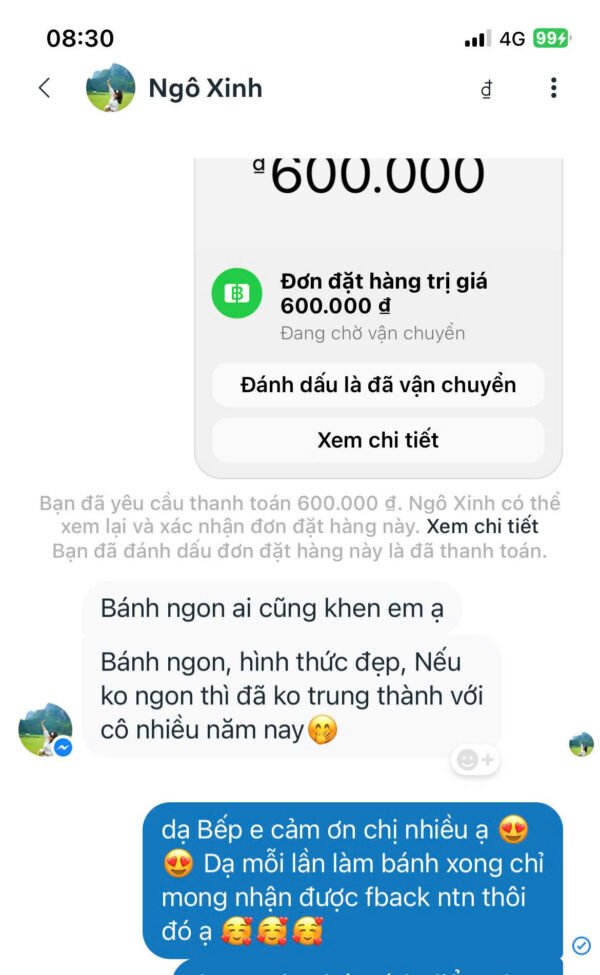Select Đánh dấu là đã vận chuyển
The height and width of the screenshot is (975, 600).
point(378,385)
